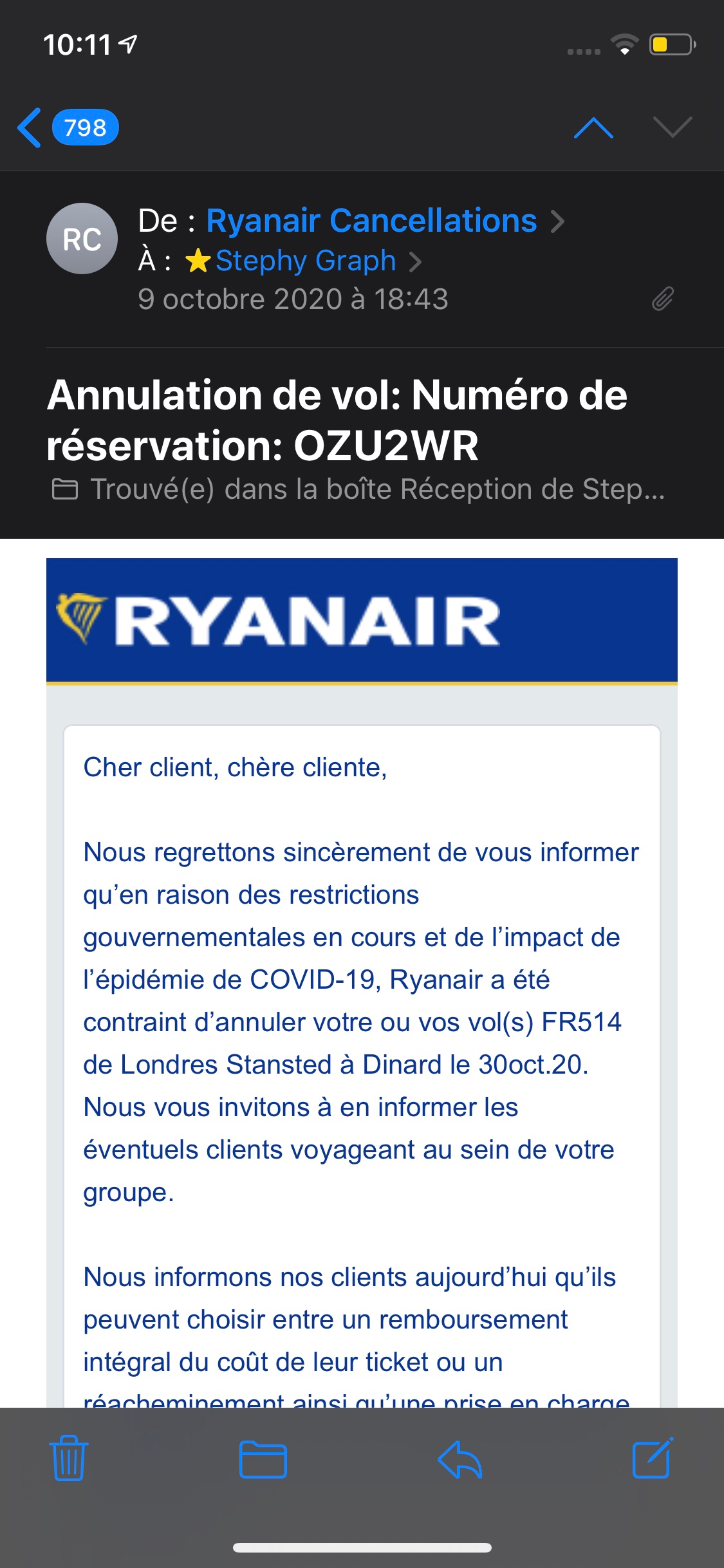Compose a new message
The image size is (724, 1568).
(x=653, y=1459)
